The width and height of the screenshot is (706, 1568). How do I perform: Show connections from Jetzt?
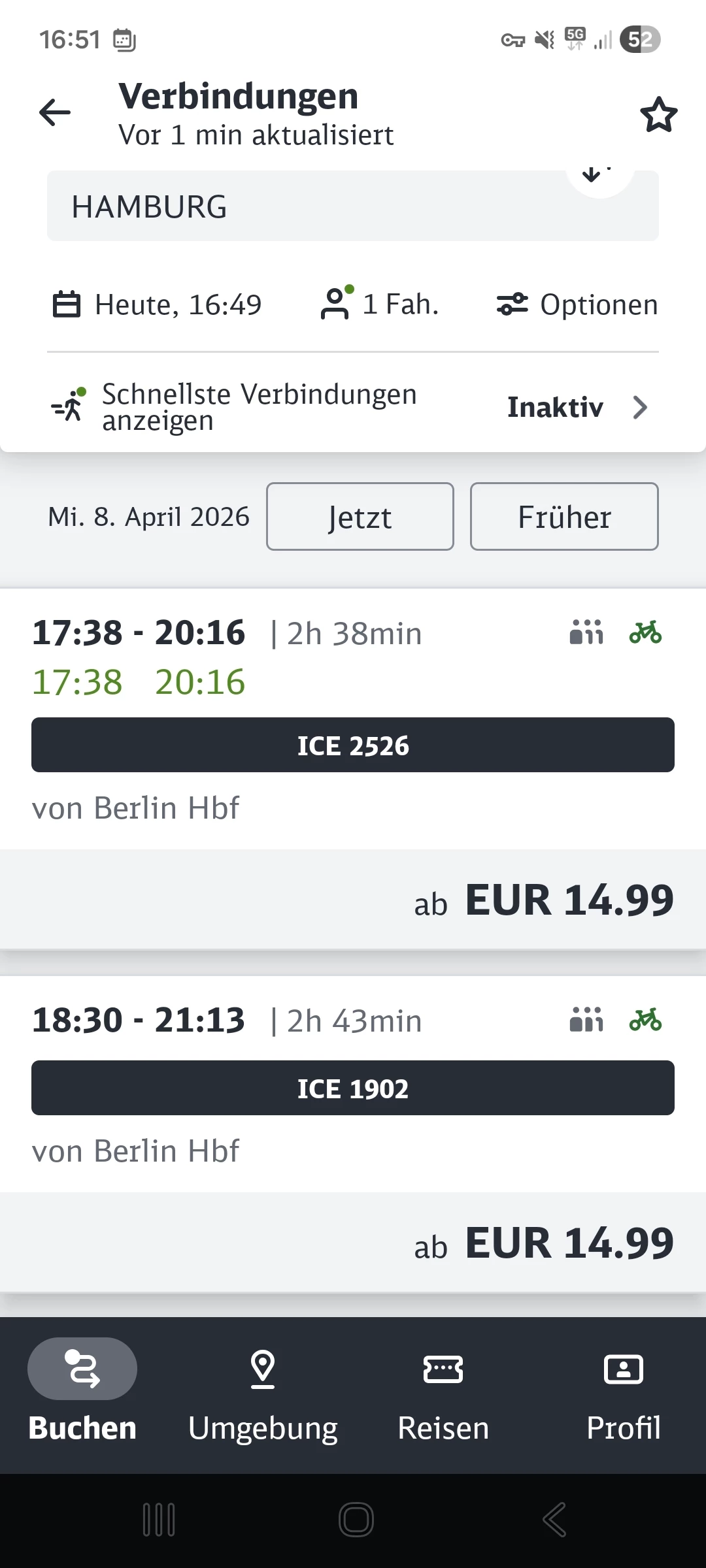pos(360,517)
